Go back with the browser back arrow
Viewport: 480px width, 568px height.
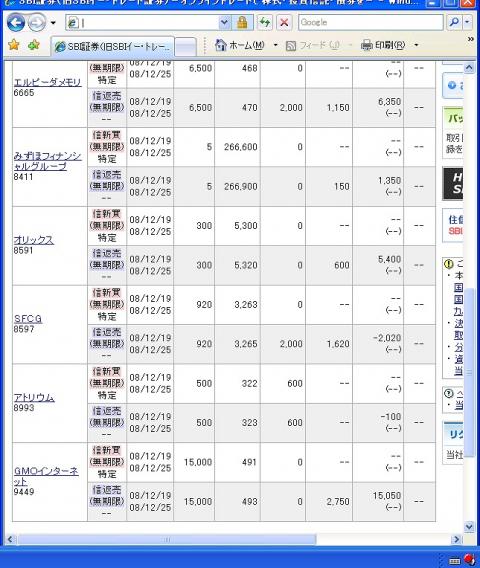coord(16,23)
